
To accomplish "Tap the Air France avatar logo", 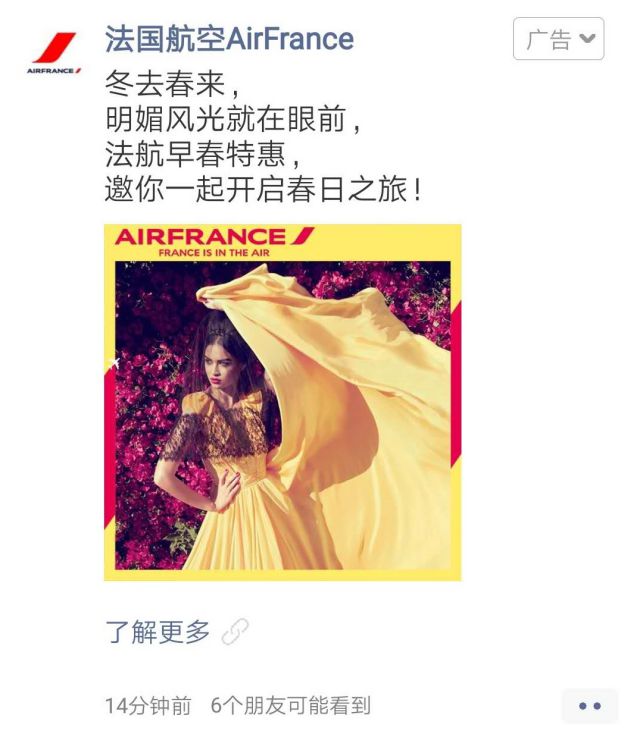I will (54, 53).
